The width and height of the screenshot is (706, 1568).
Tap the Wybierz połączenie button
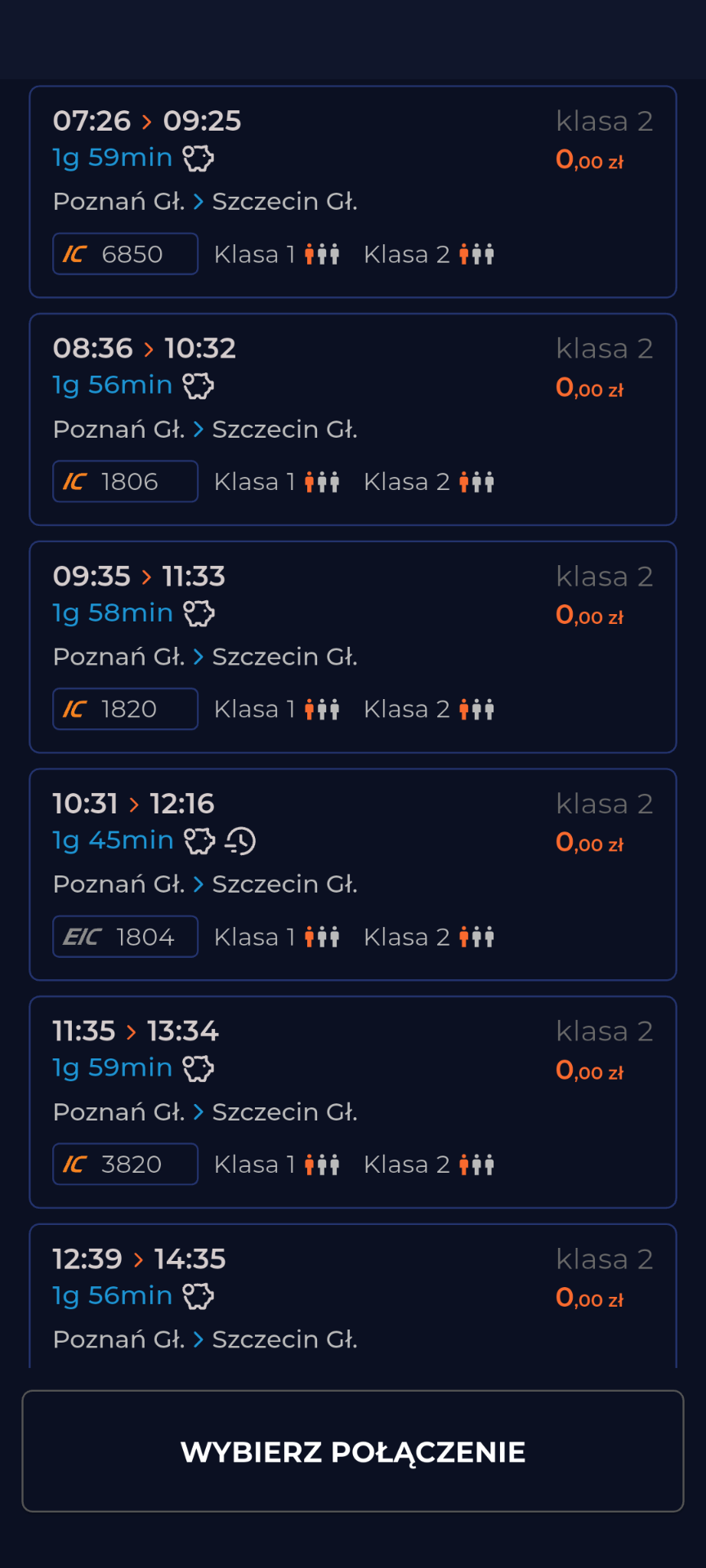click(352, 1451)
